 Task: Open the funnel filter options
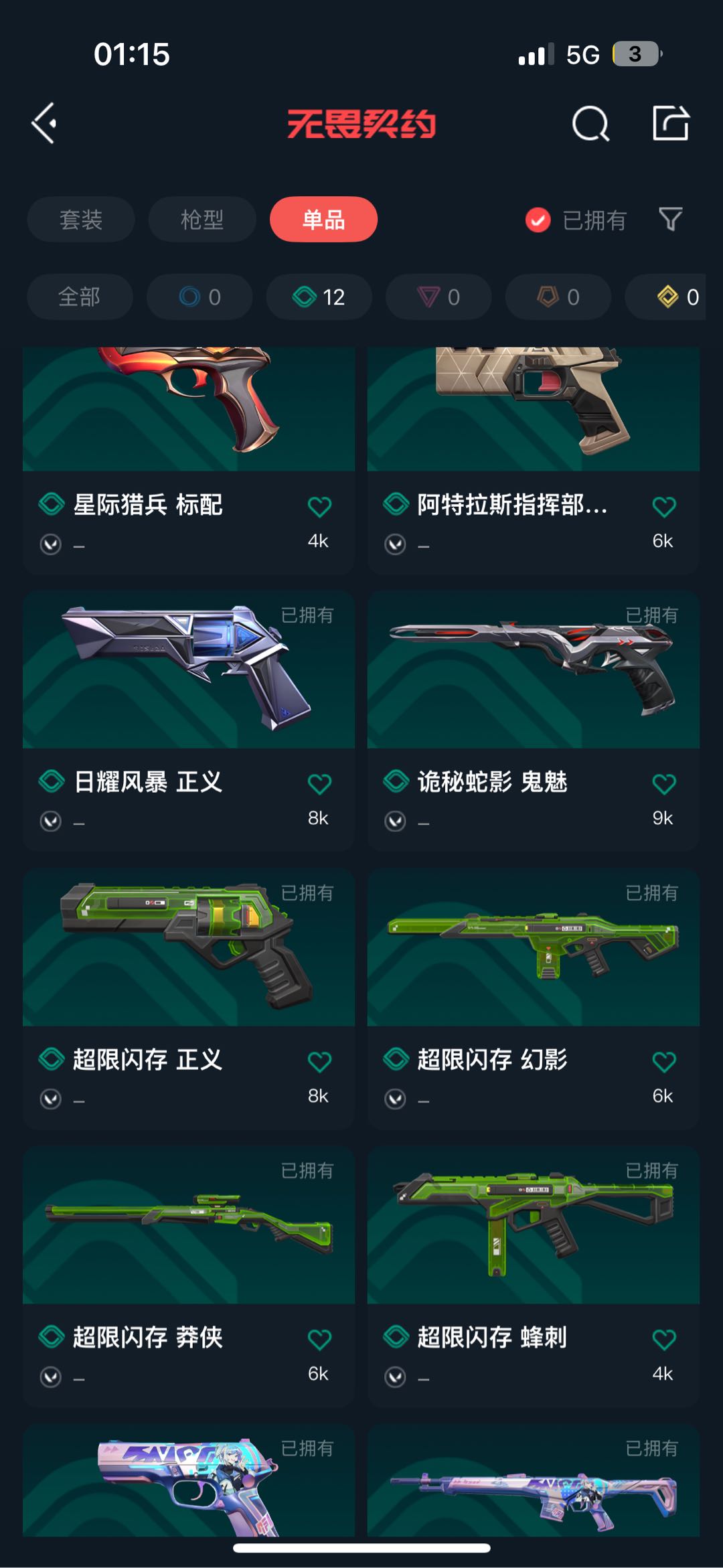(x=670, y=219)
